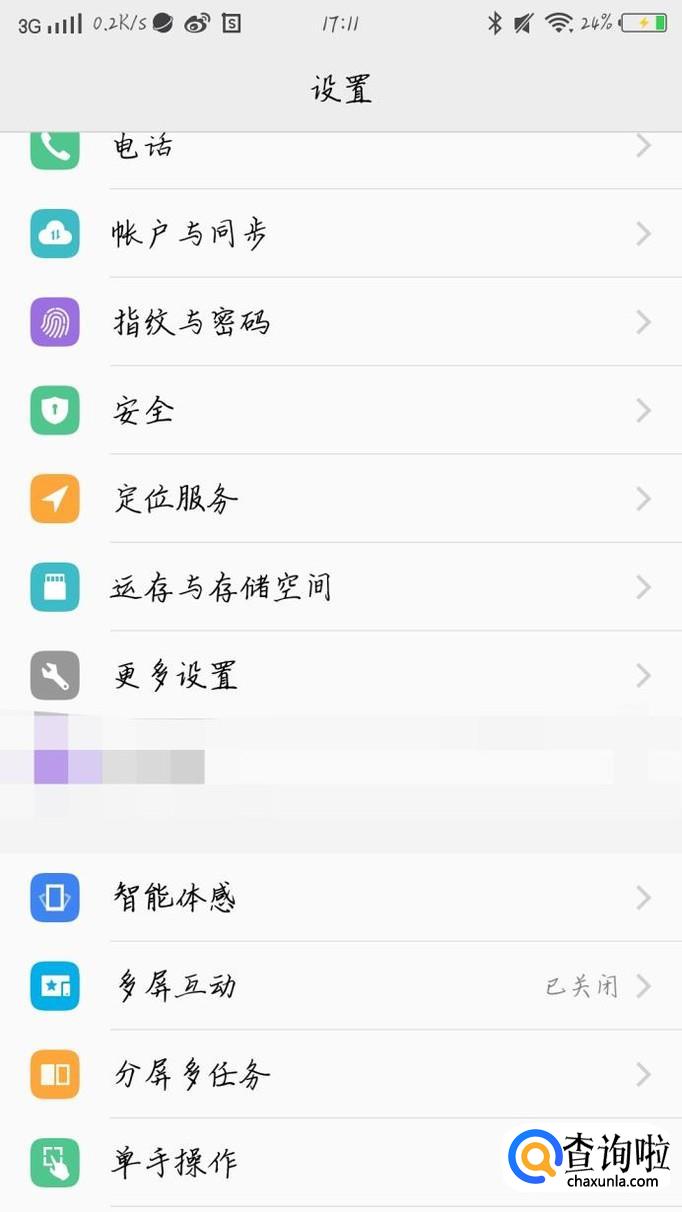View 运存与存储空间

pyautogui.click(x=340, y=587)
